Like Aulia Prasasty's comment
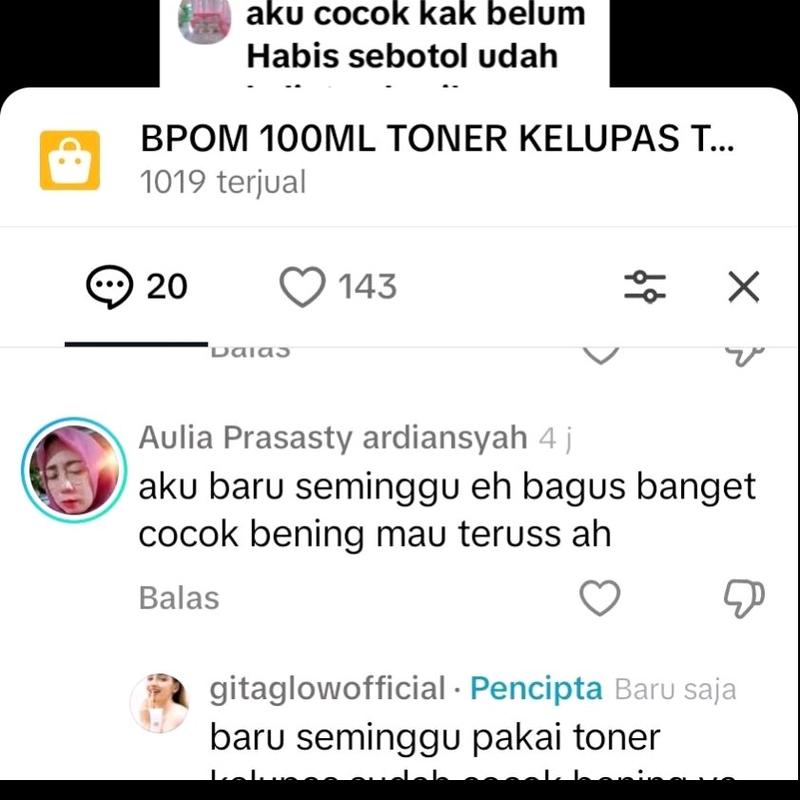The width and height of the screenshot is (800, 800). 600,598
